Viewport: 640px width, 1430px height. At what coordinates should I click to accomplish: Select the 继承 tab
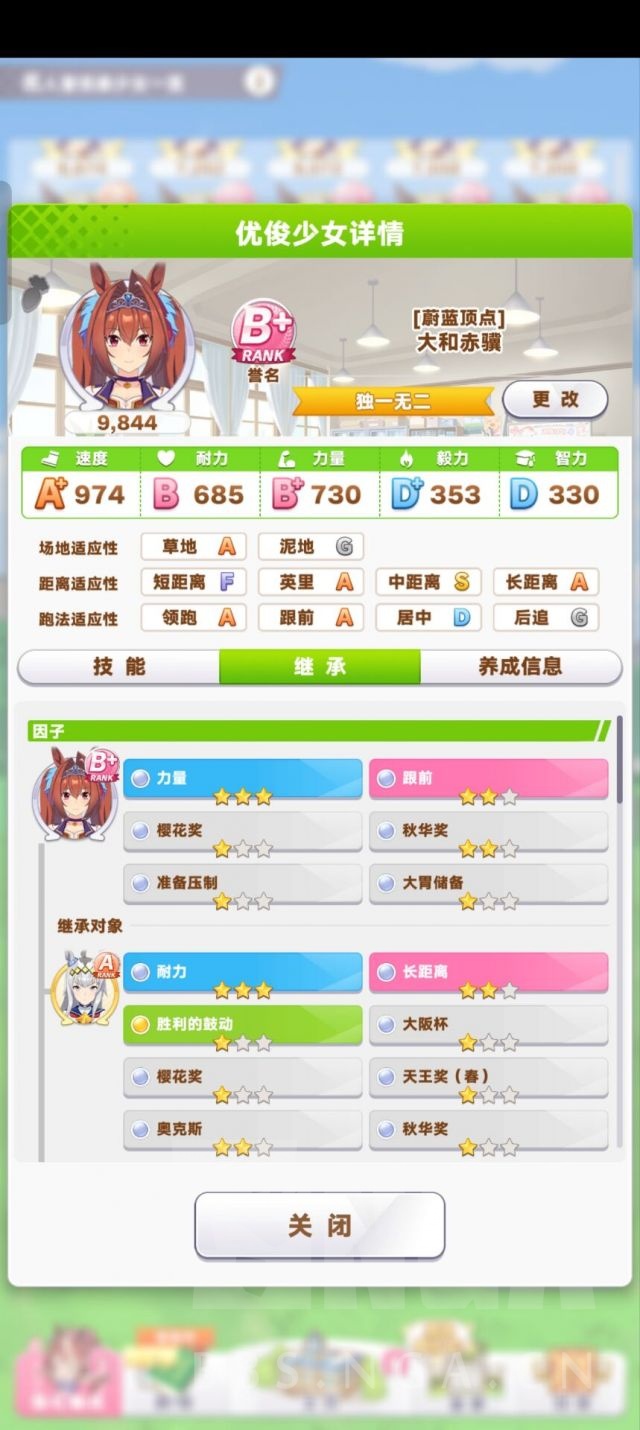point(320,666)
